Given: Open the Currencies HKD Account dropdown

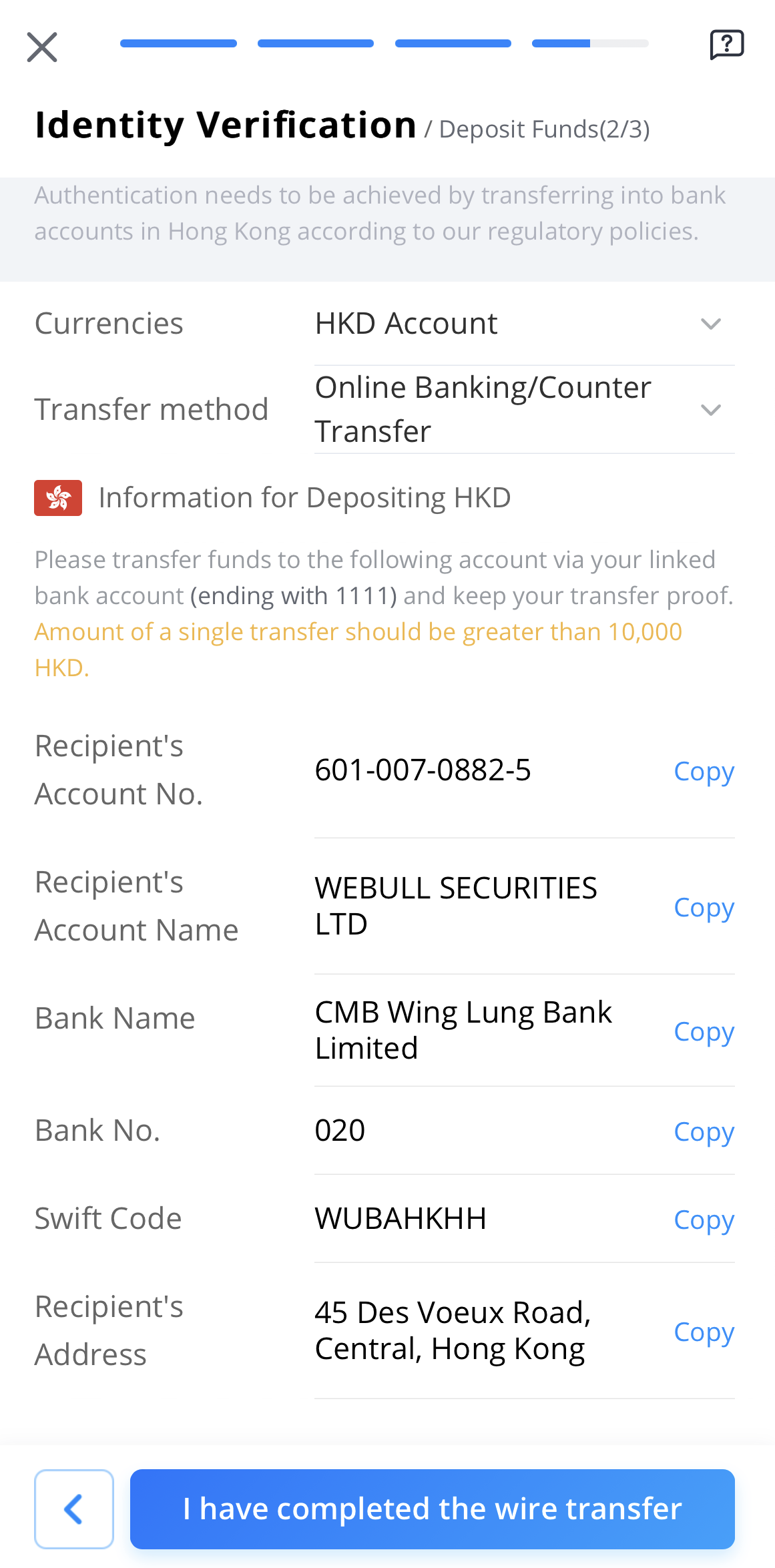Looking at the screenshot, I should coord(712,325).
